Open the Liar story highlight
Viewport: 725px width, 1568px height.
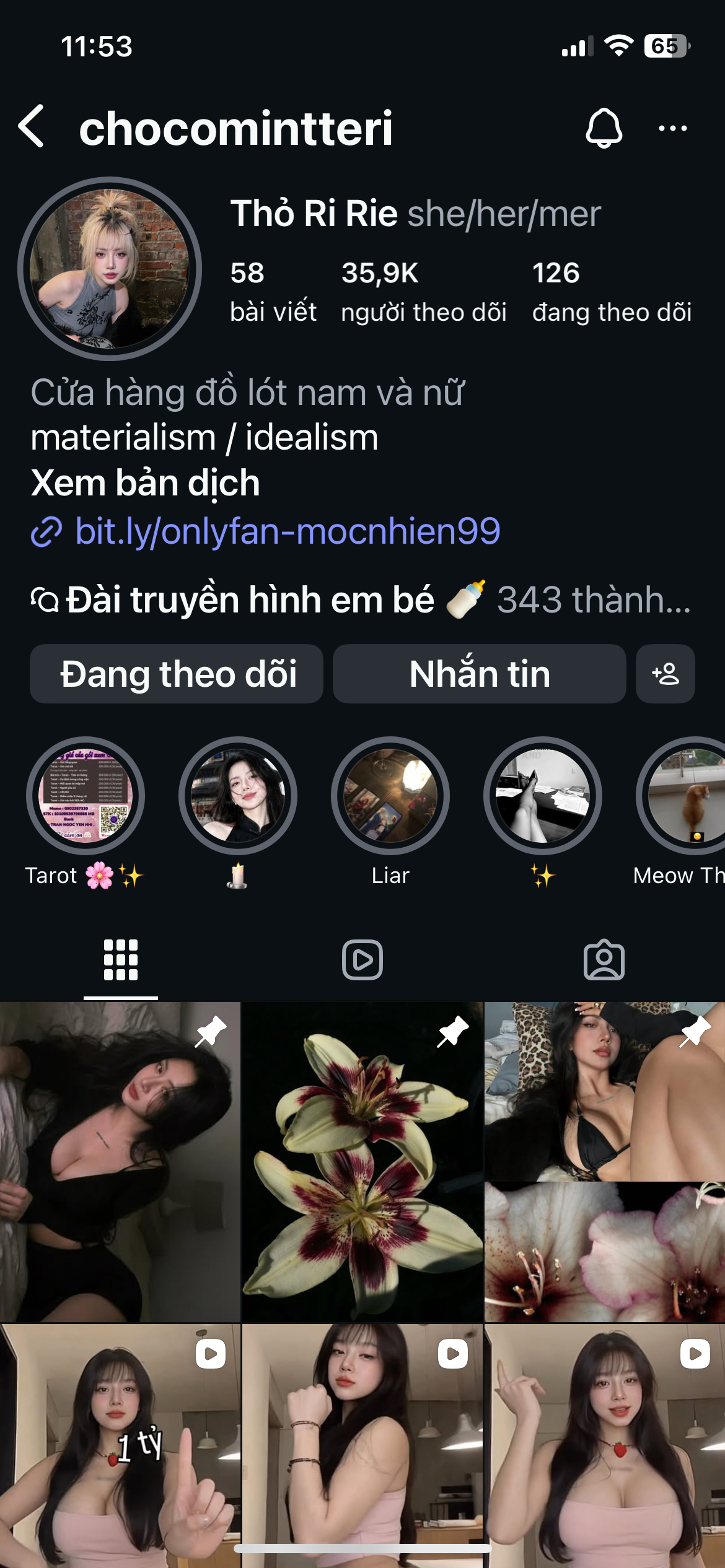(x=390, y=796)
